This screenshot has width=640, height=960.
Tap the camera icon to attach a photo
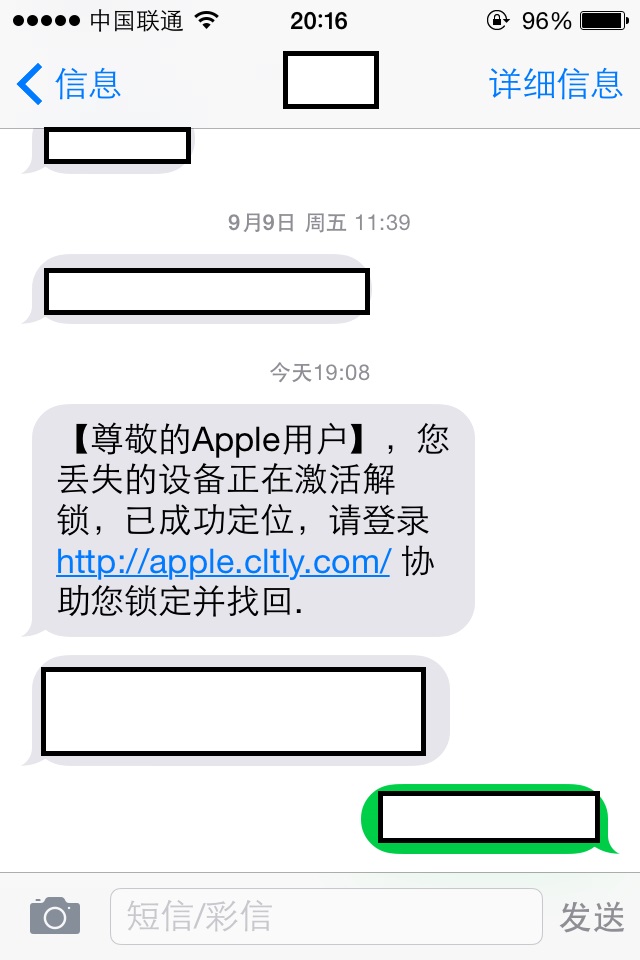pos(54,916)
